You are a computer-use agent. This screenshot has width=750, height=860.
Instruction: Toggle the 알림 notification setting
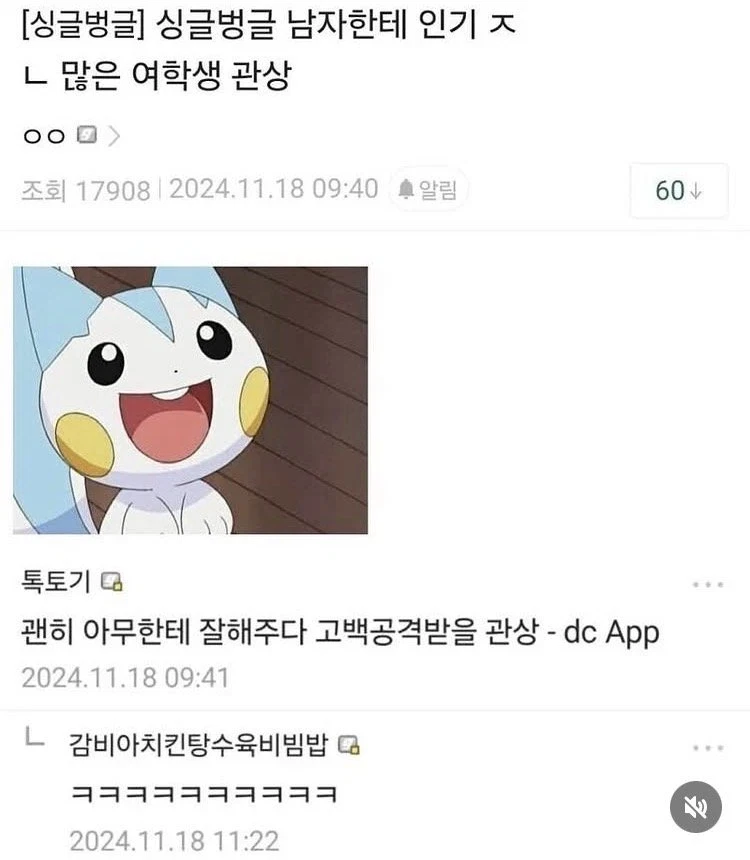click(430, 187)
